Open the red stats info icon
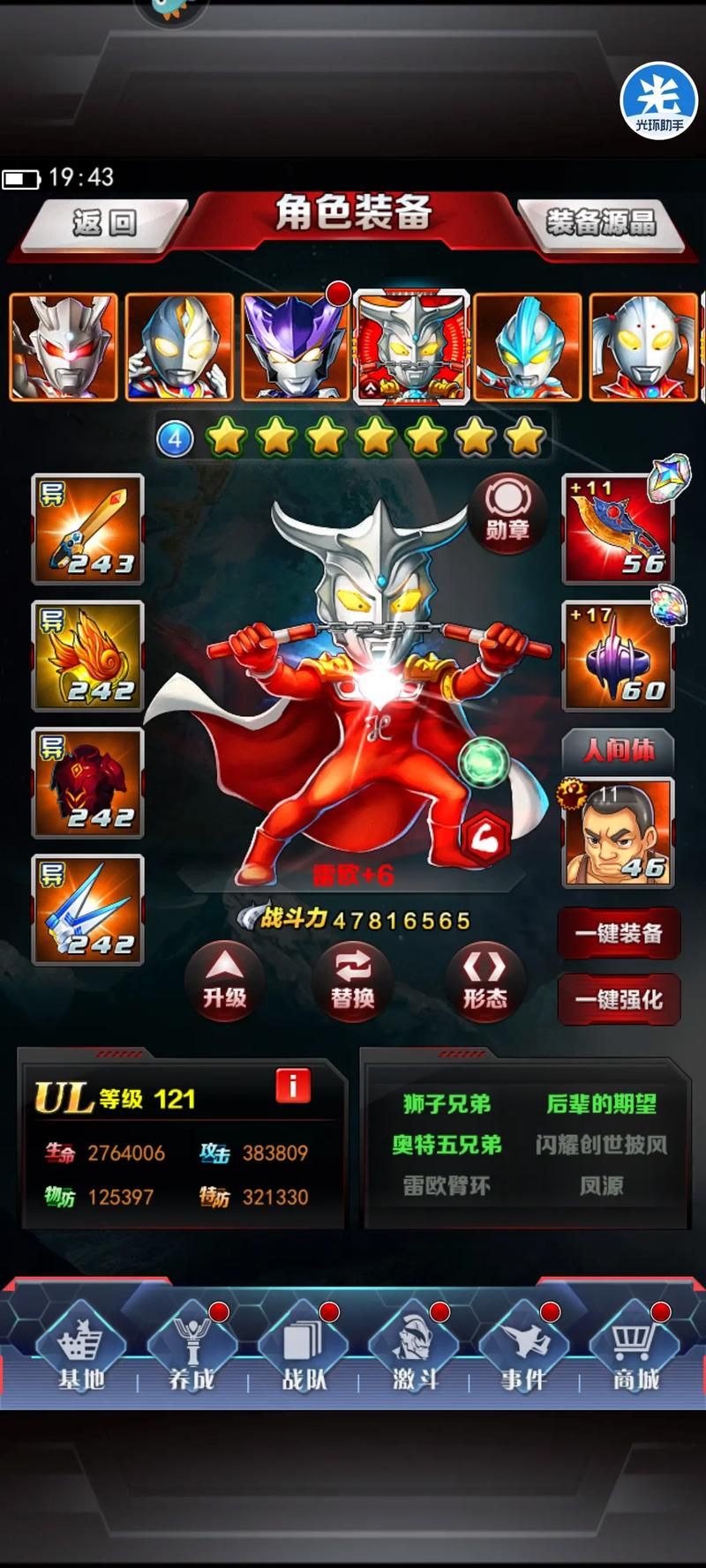Image resolution: width=706 pixels, height=1568 pixels. click(292, 1086)
